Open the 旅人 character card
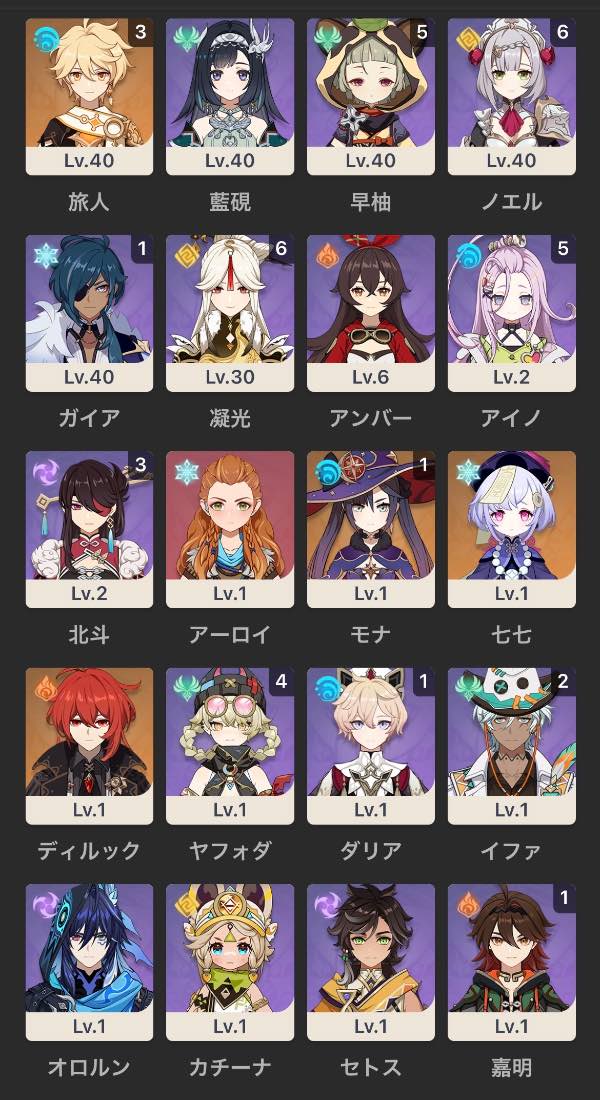The width and height of the screenshot is (600, 1100). click(89, 96)
